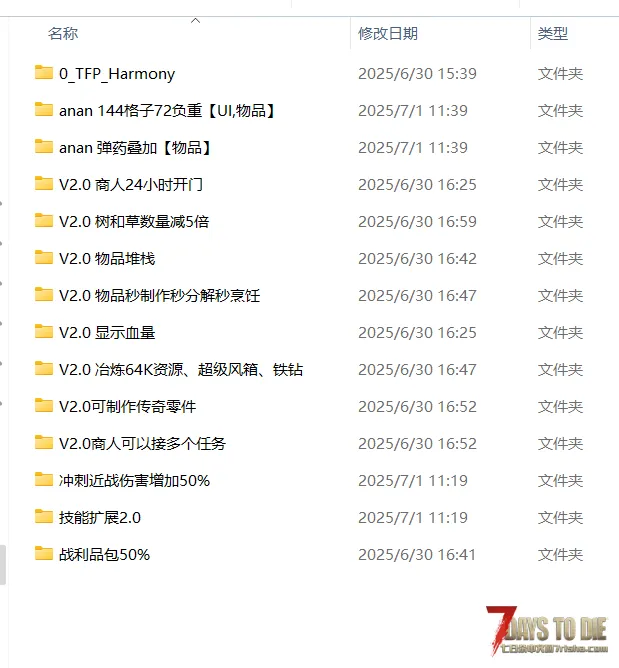
Task: Open the 战利品包50% folder
Action: (x=104, y=555)
